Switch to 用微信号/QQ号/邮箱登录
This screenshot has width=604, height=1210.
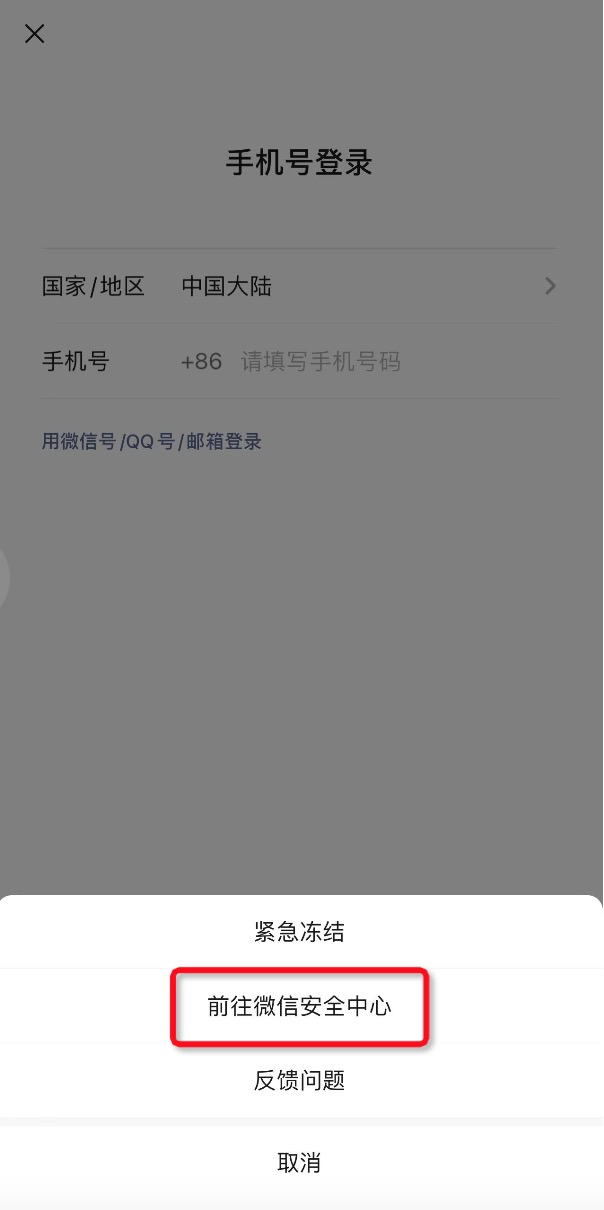click(x=152, y=441)
